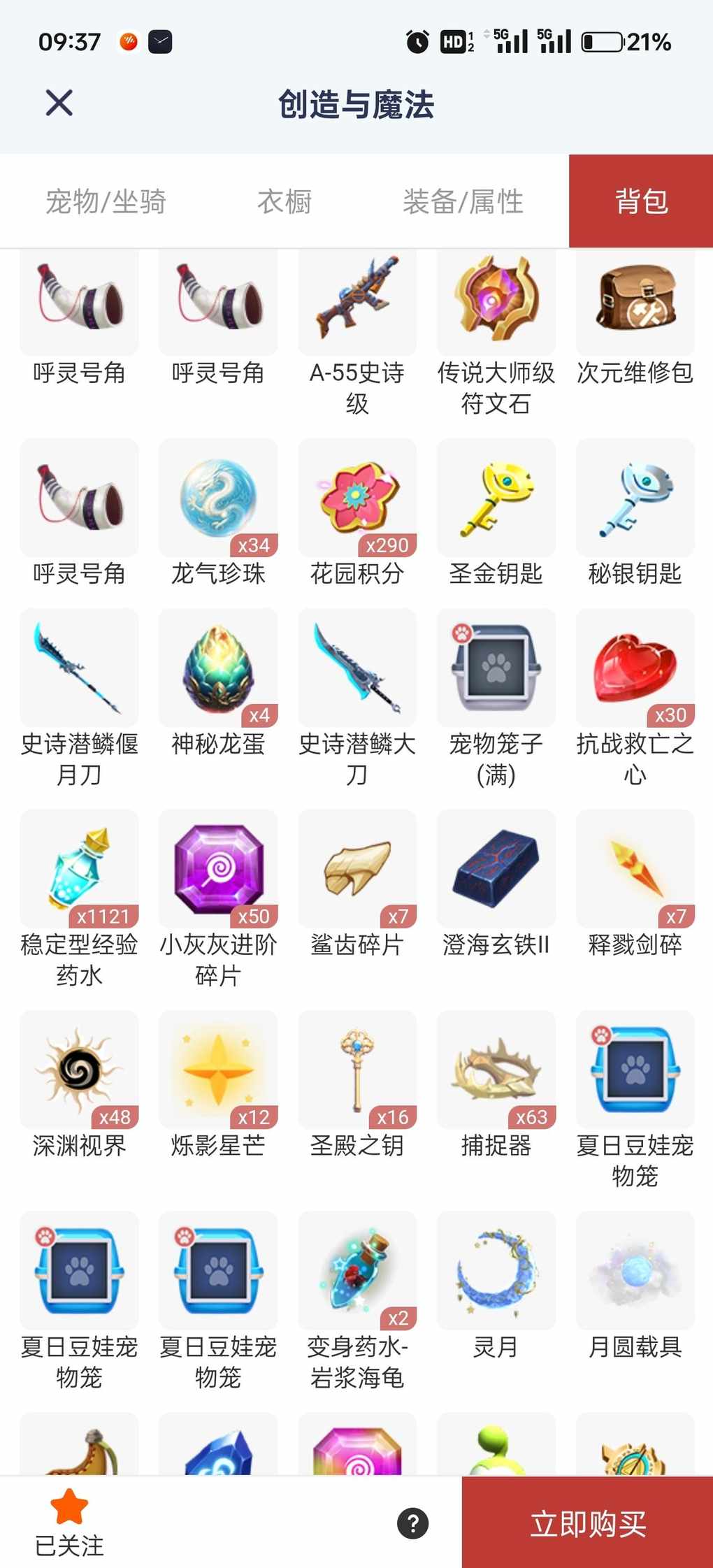
Task: Select the 稳定型经验药水 item
Action: click(x=79, y=870)
